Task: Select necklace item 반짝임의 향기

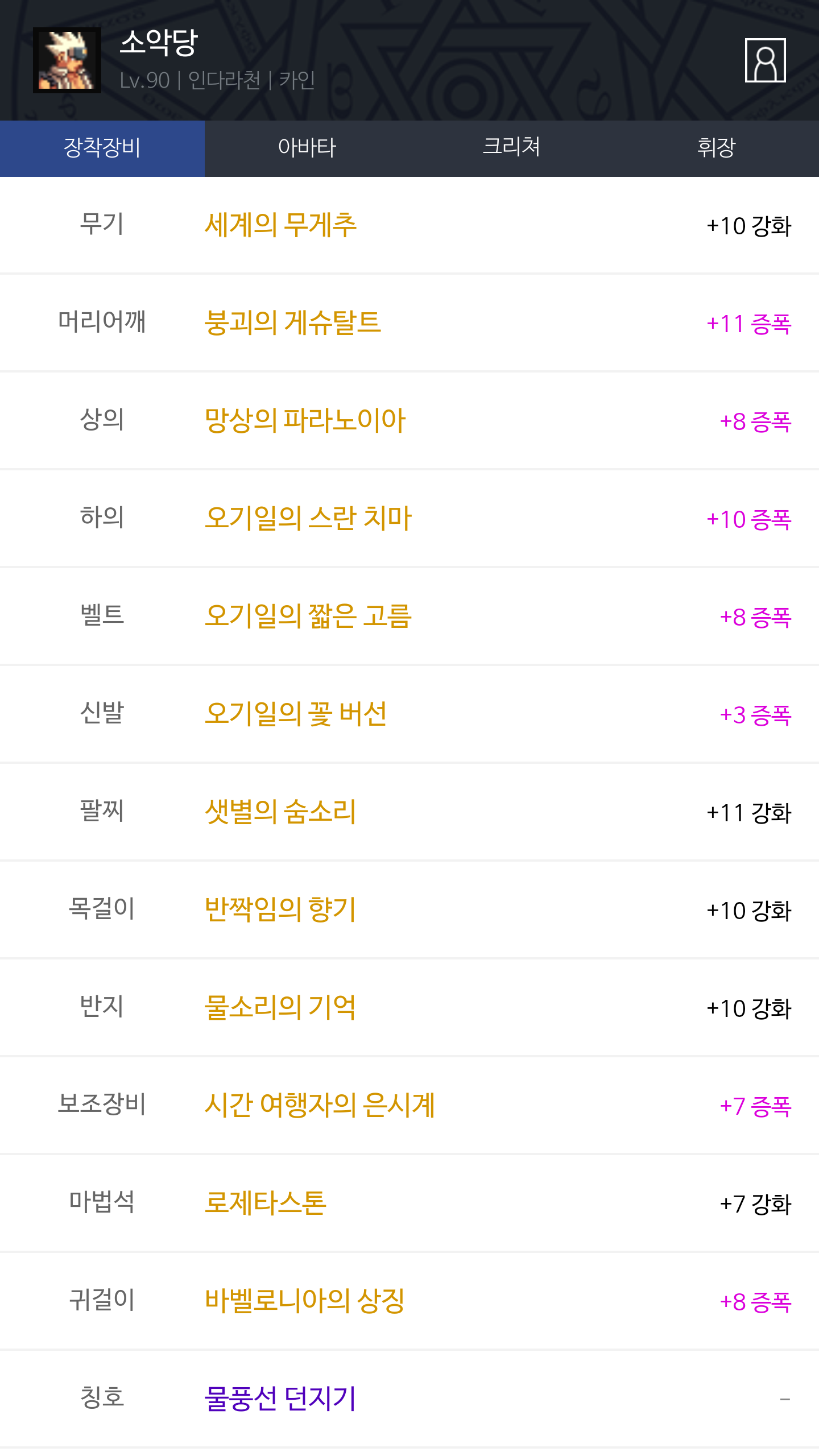Action: [x=280, y=910]
